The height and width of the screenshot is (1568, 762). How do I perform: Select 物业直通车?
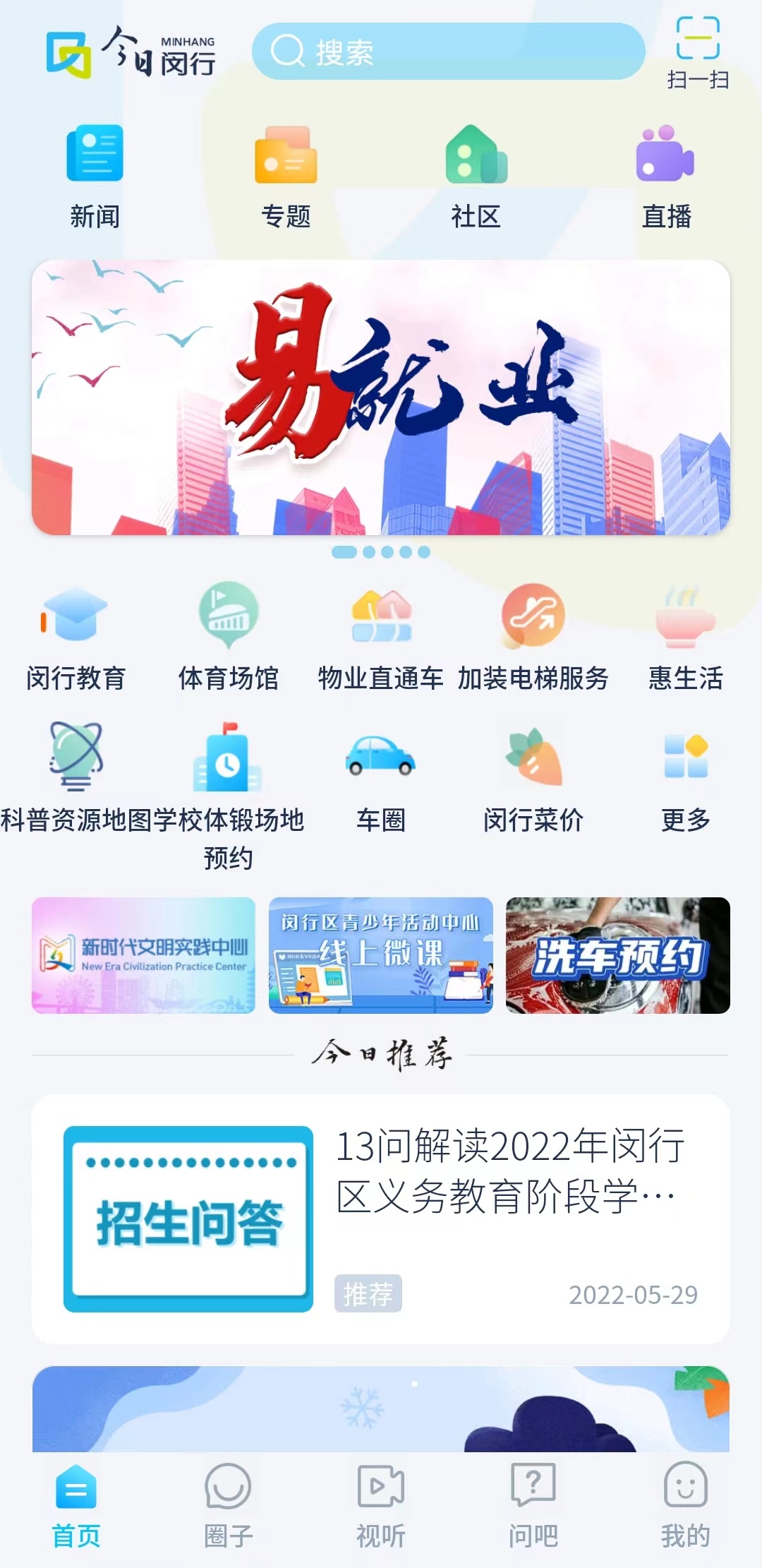[381, 635]
